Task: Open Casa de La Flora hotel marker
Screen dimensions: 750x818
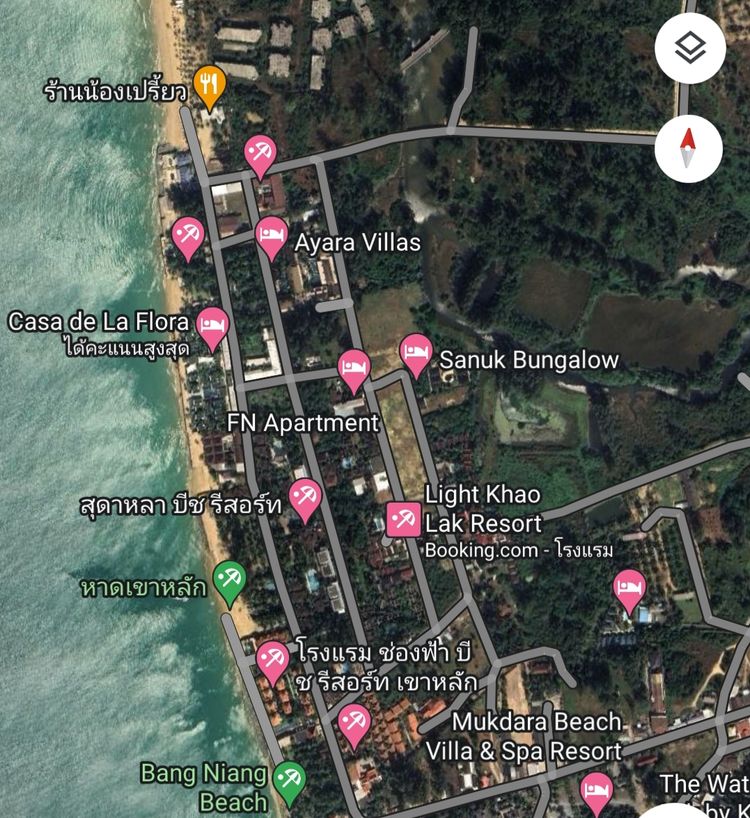Action: [x=212, y=325]
